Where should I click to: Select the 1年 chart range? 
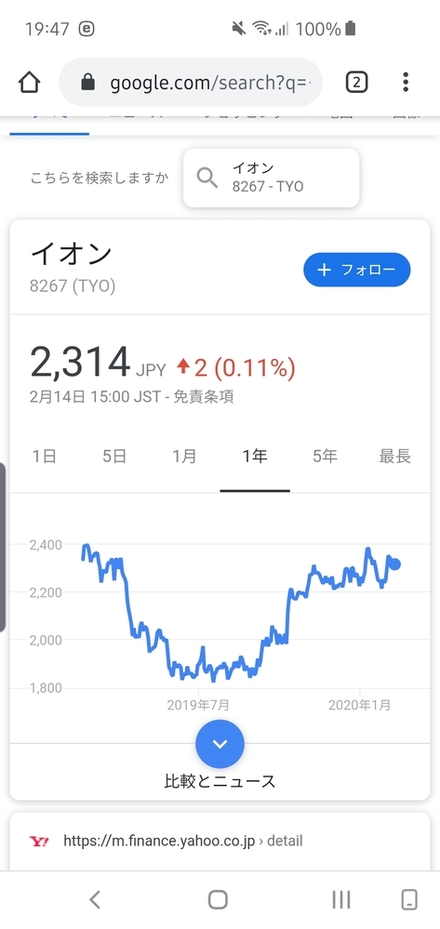255,456
